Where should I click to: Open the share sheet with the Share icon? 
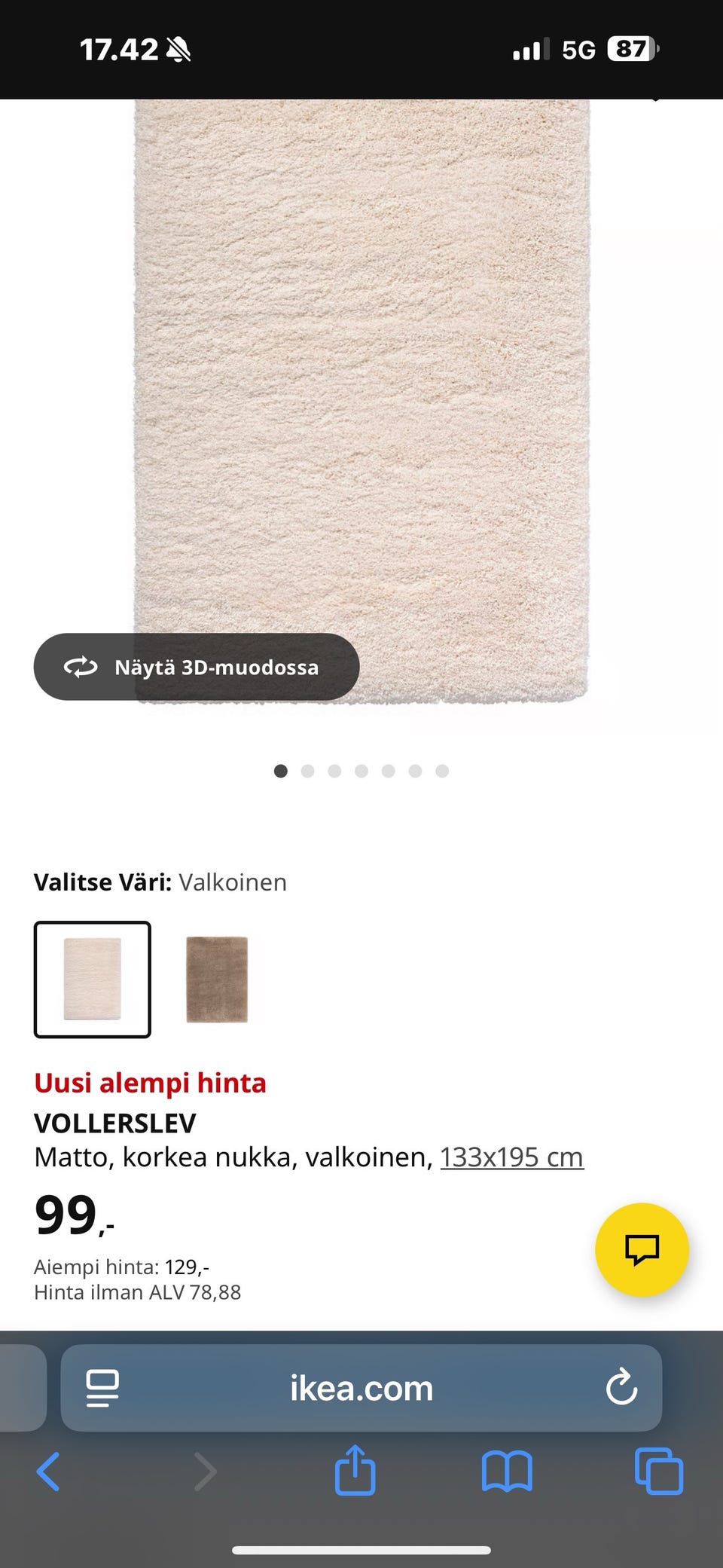pyautogui.click(x=355, y=1470)
